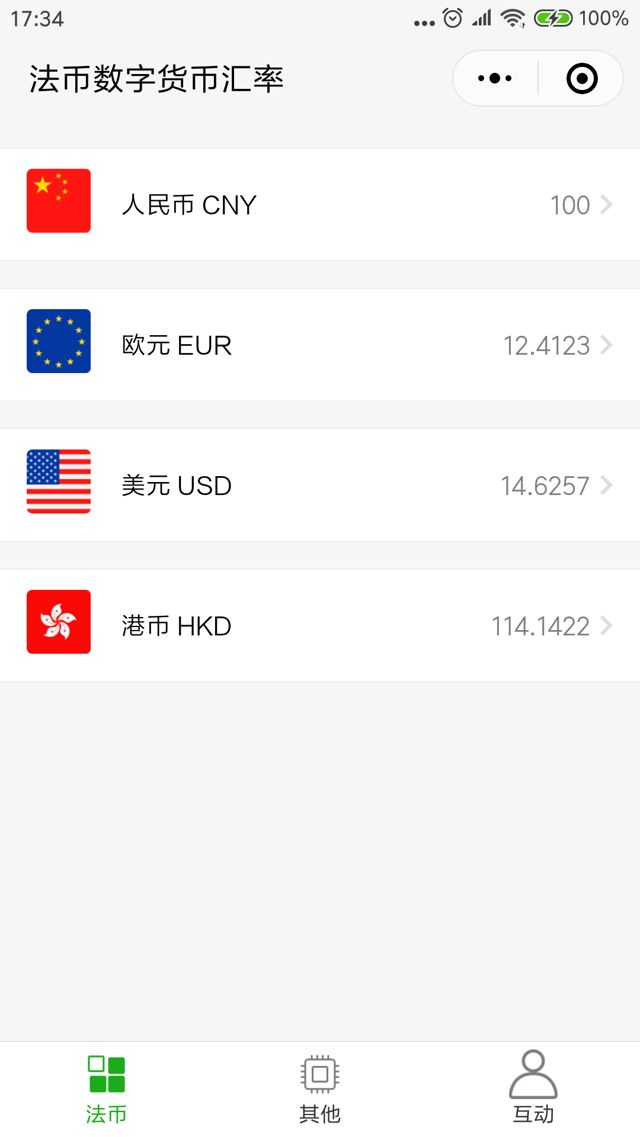
Task: Open the mini program more-options menu
Action: 495,78
